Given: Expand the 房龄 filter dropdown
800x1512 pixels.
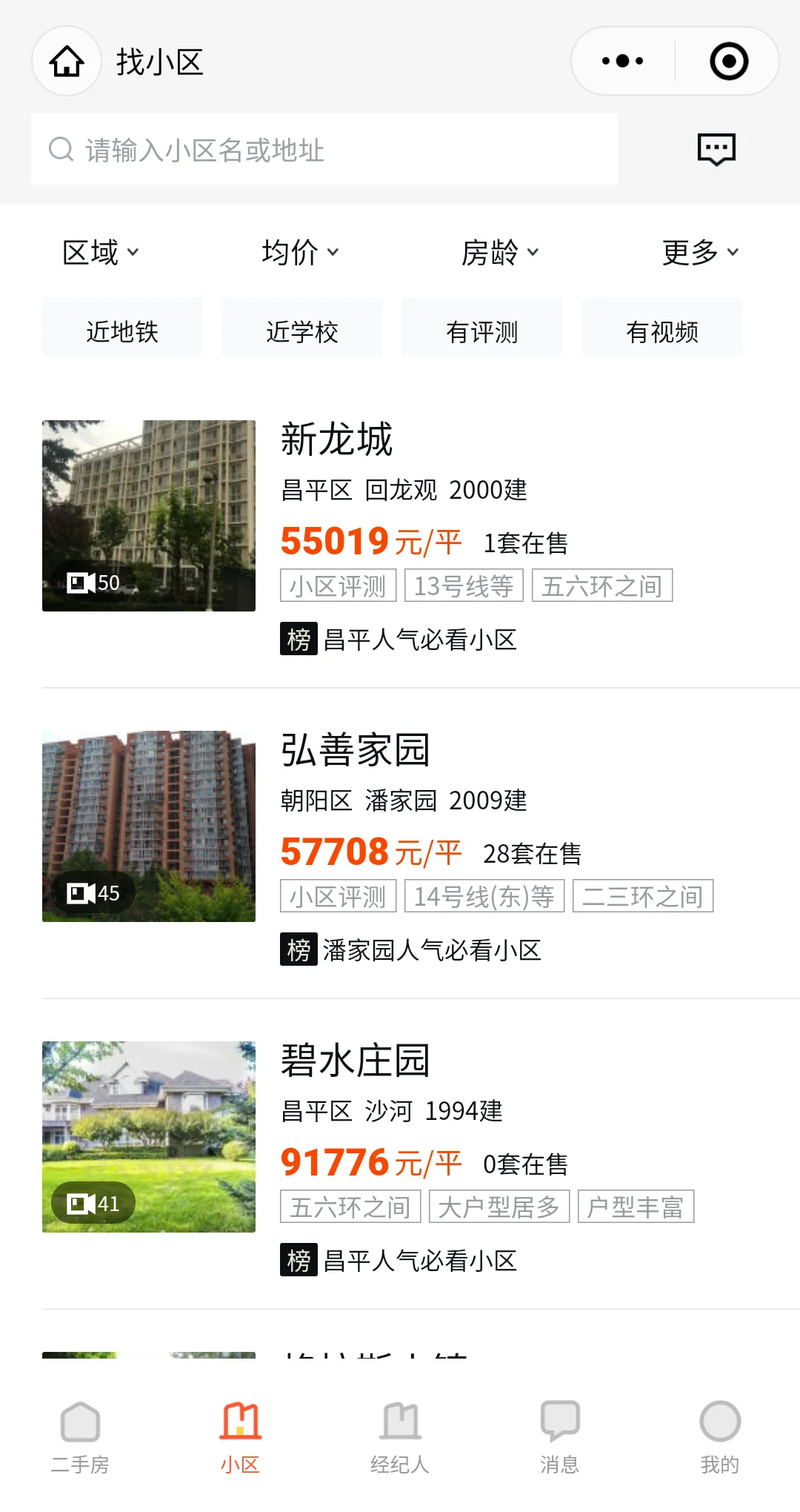Looking at the screenshot, I should [500, 253].
